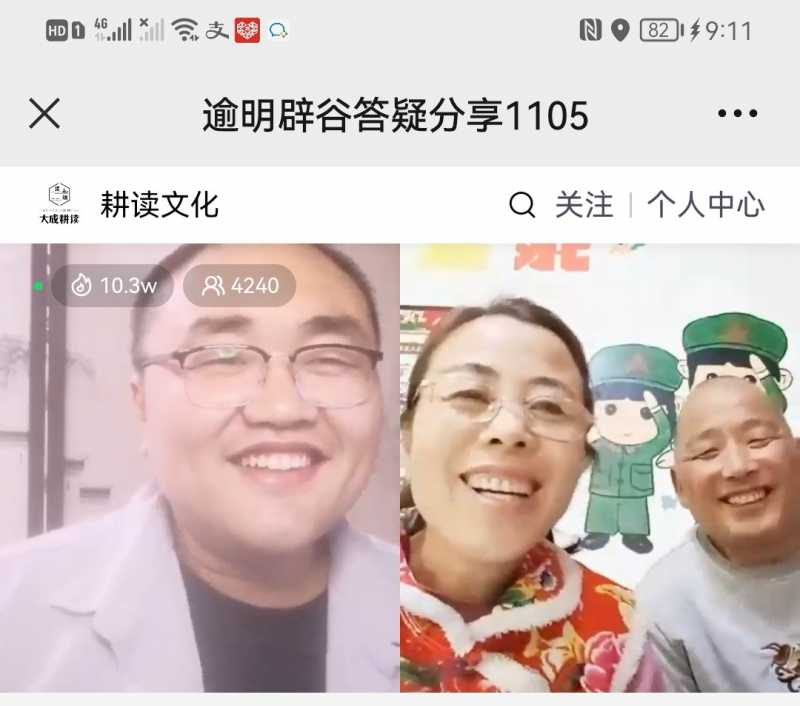The height and width of the screenshot is (706, 800).
Task: Open the three-dot overflow menu
Action: point(737,114)
